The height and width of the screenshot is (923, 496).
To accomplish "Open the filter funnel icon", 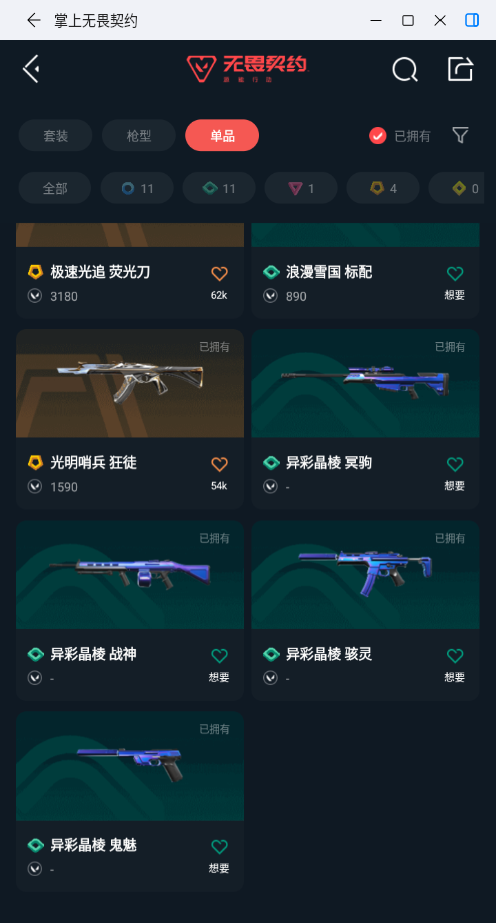I will tap(460, 135).
